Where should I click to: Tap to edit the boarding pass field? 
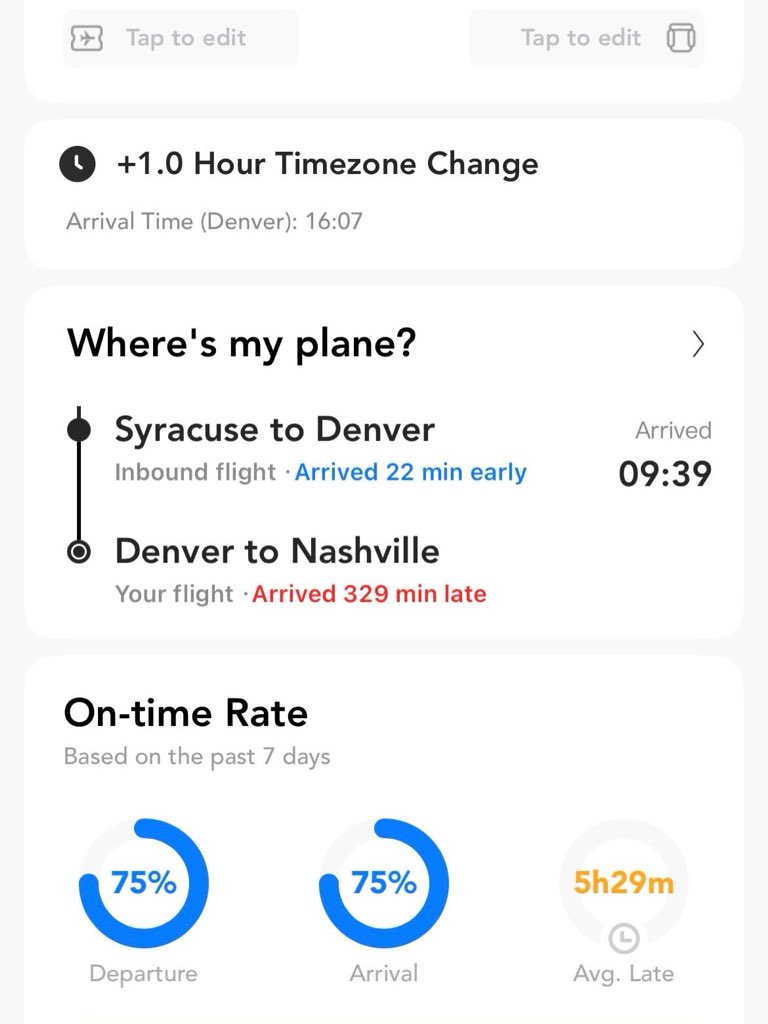pyautogui.click(x=181, y=39)
